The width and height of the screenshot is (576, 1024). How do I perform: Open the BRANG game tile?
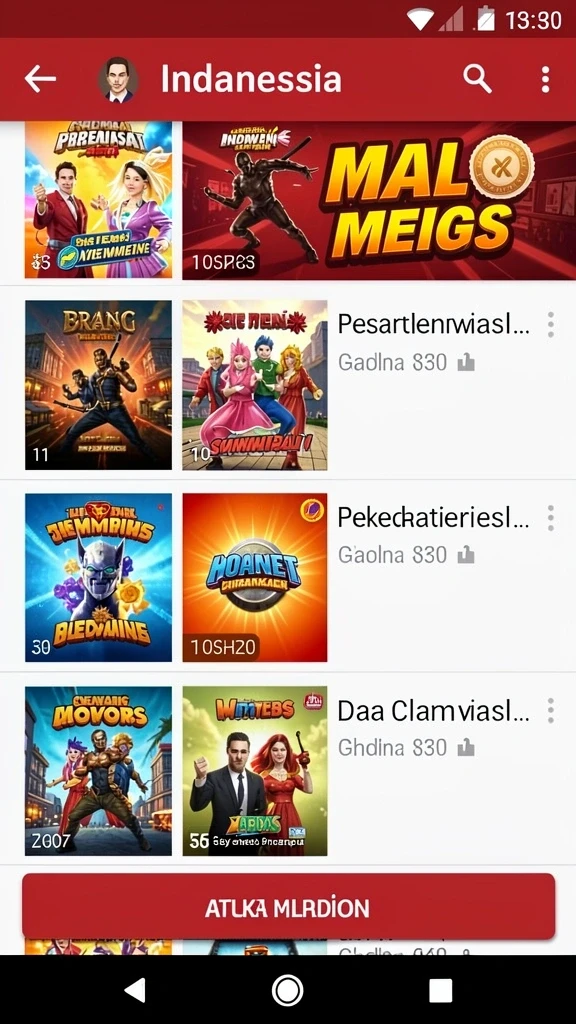[x=99, y=385]
